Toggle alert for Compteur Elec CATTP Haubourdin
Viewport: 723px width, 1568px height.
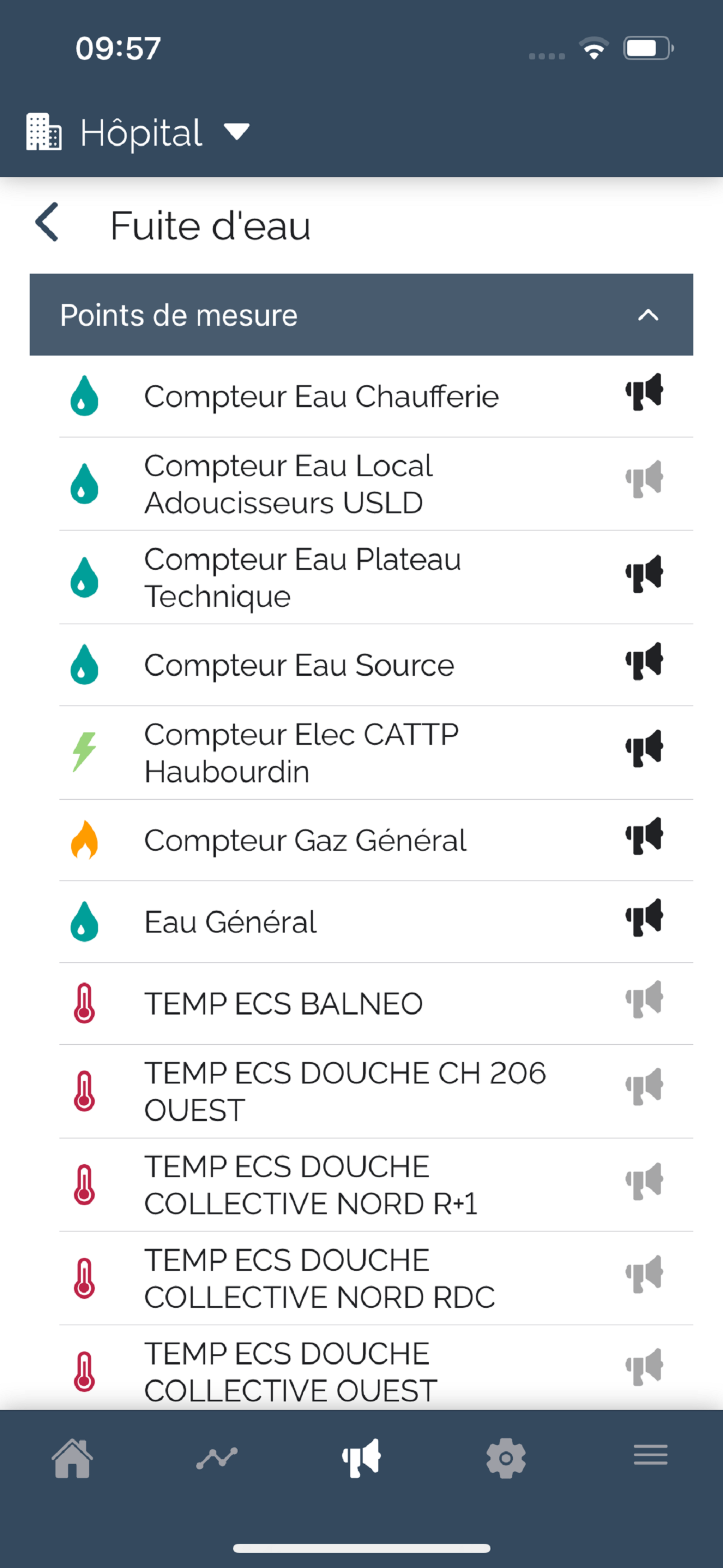pyautogui.click(x=644, y=748)
